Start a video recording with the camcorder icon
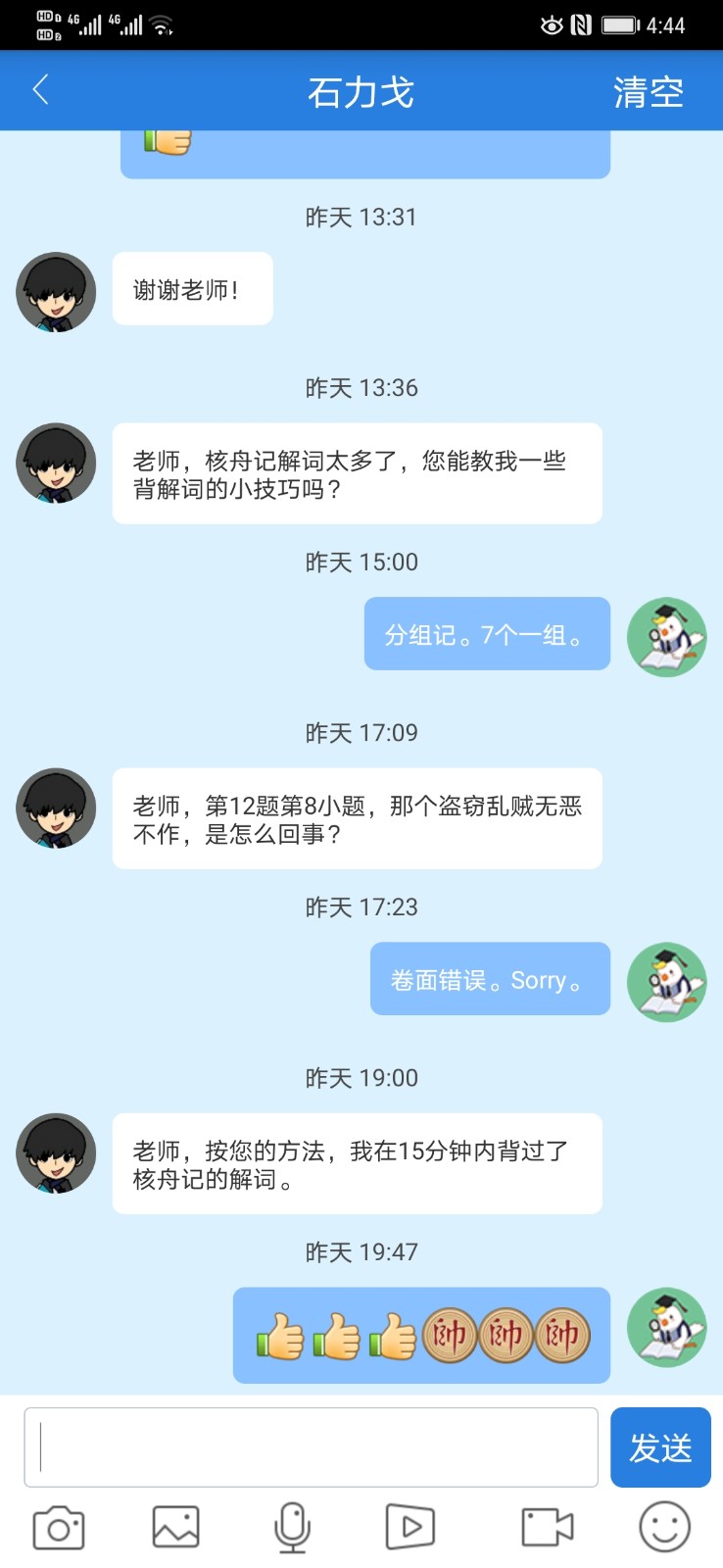The image size is (723, 1568). (x=547, y=1527)
